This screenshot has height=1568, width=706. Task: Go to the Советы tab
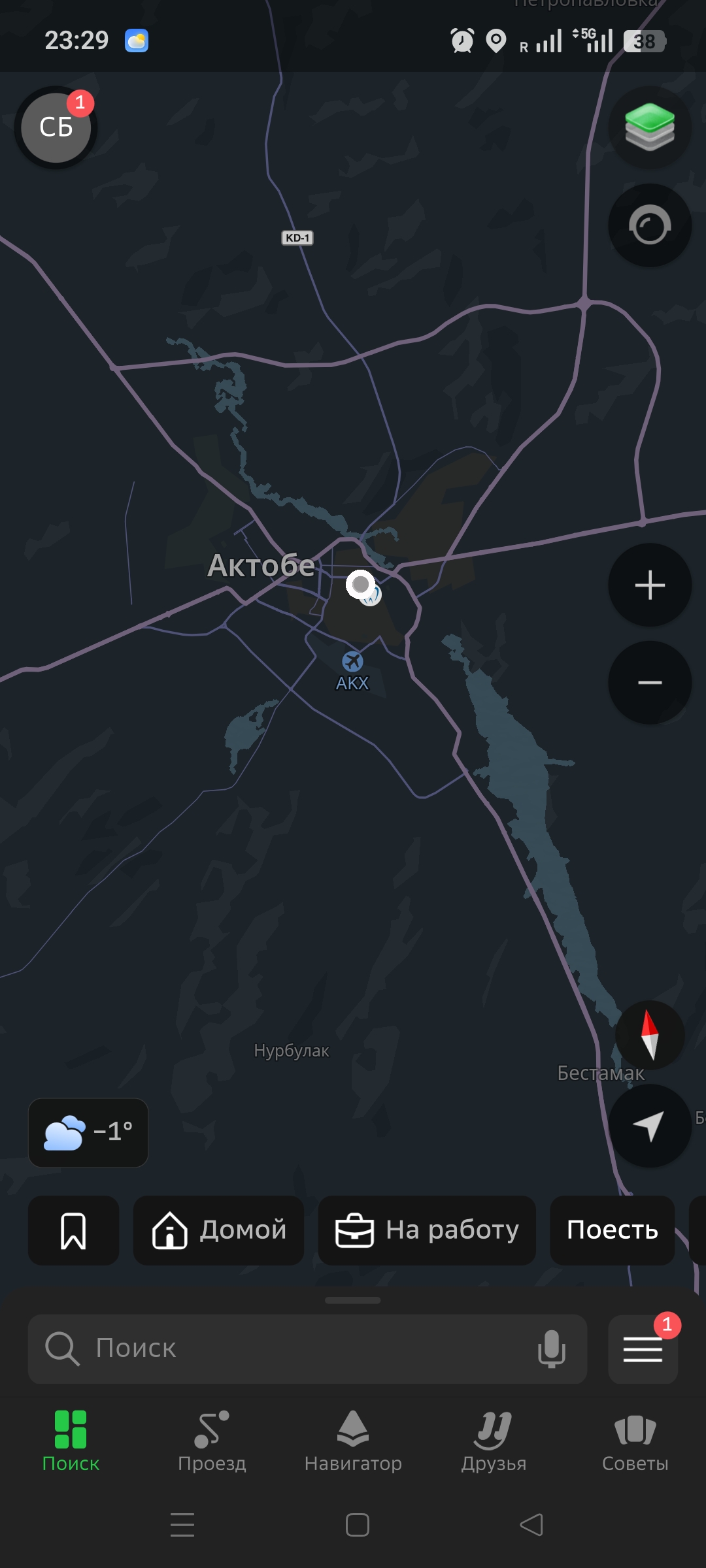point(635,1441)
